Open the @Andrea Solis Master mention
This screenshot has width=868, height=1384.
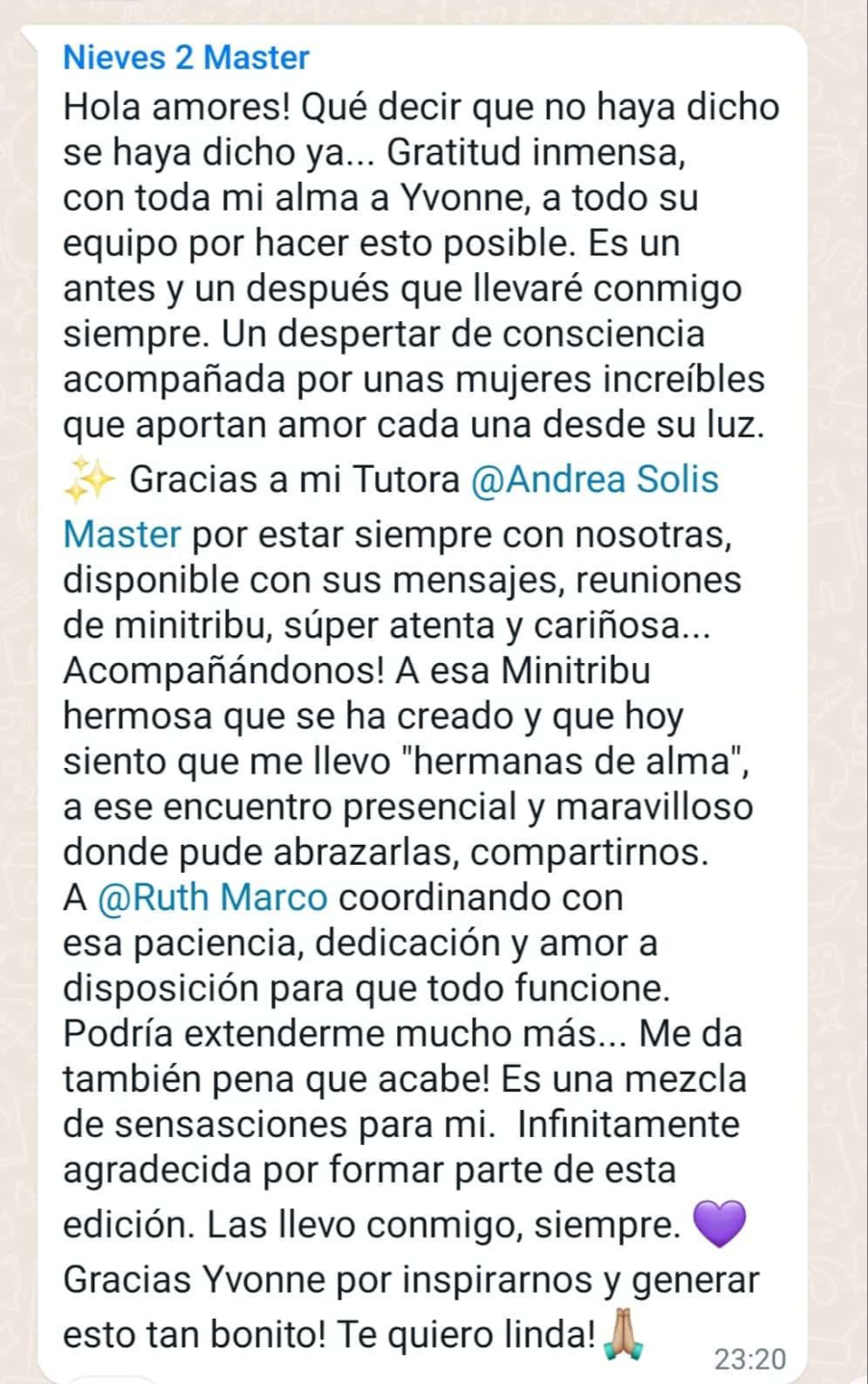594,480
